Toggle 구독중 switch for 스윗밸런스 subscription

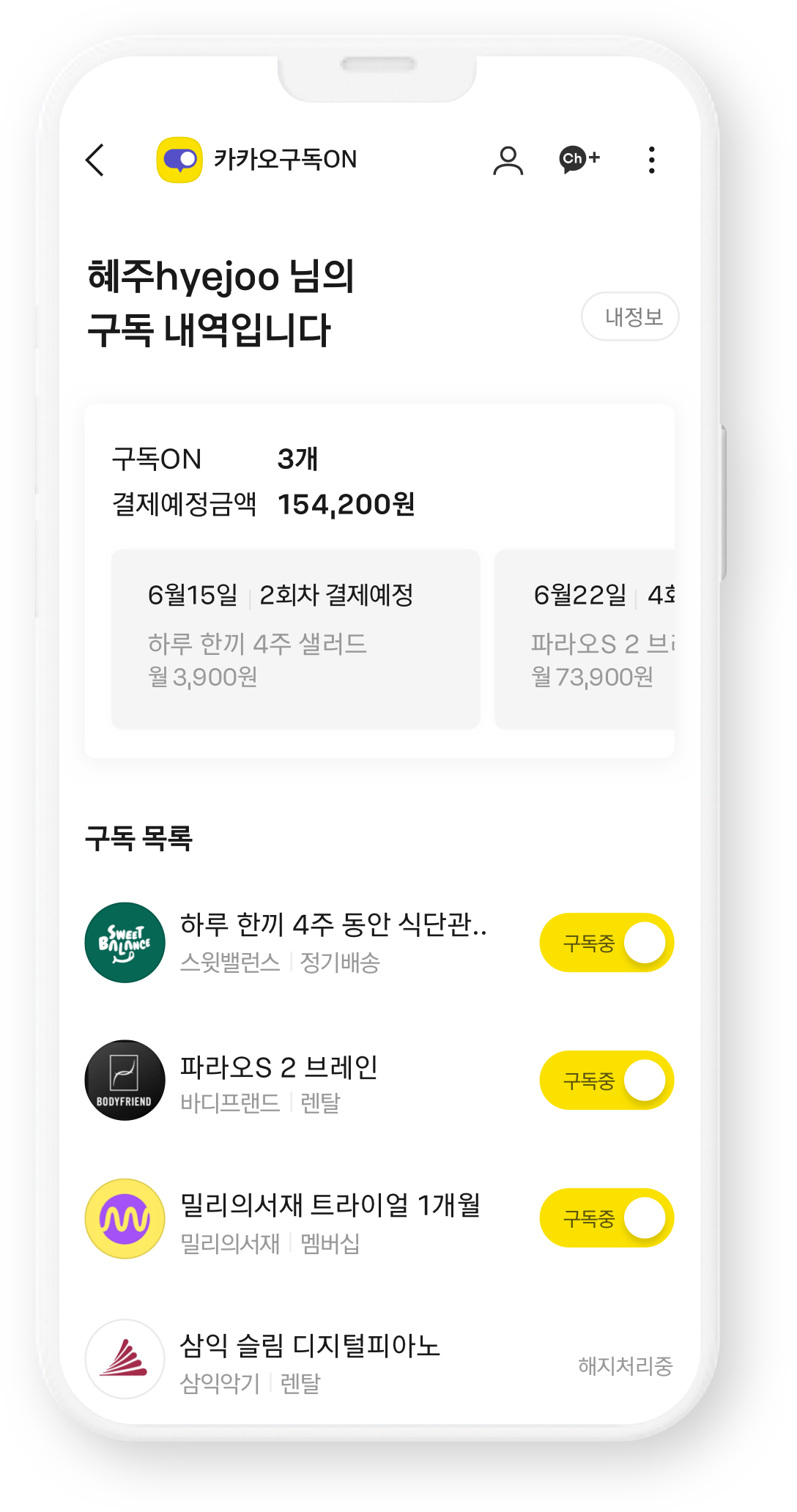(x=607, y=943)
